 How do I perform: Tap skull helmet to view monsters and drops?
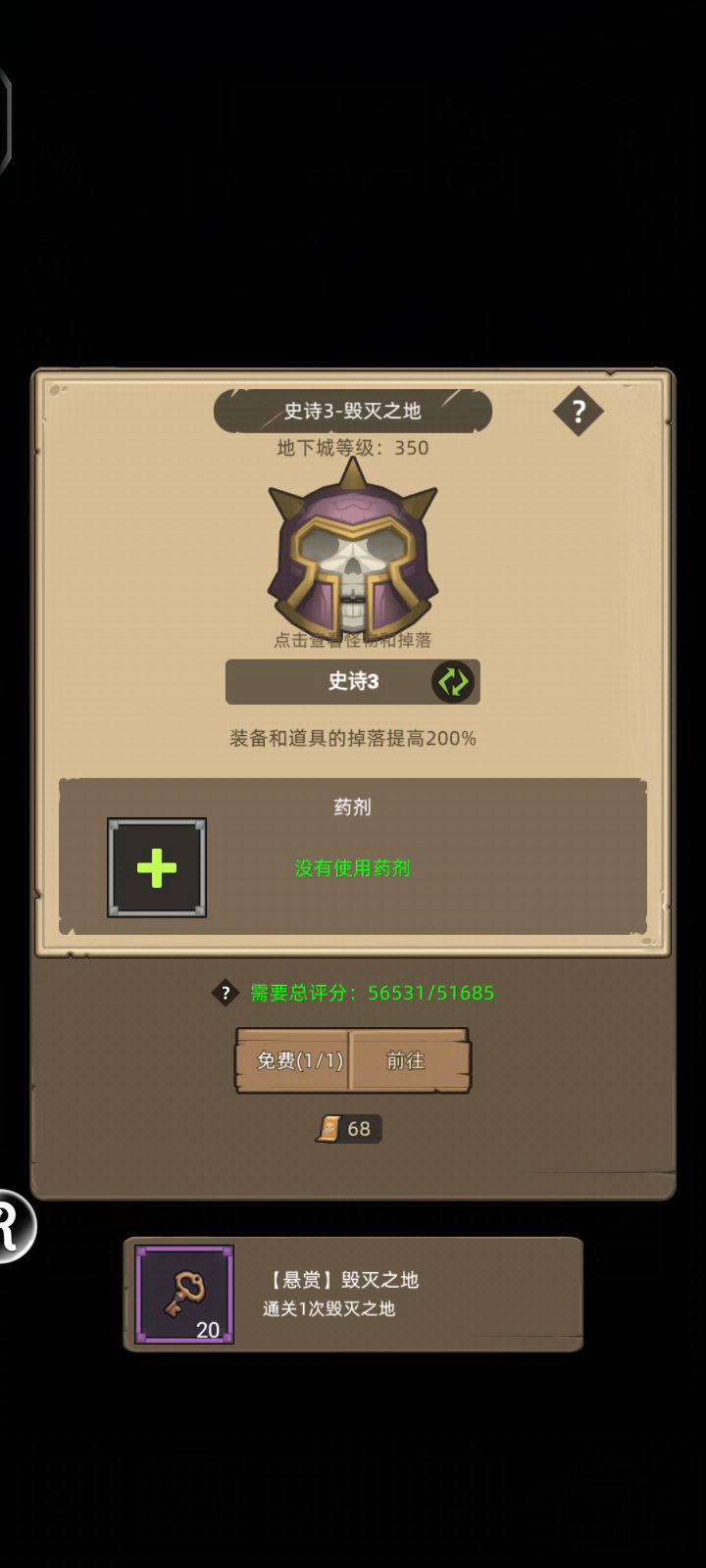353,554
